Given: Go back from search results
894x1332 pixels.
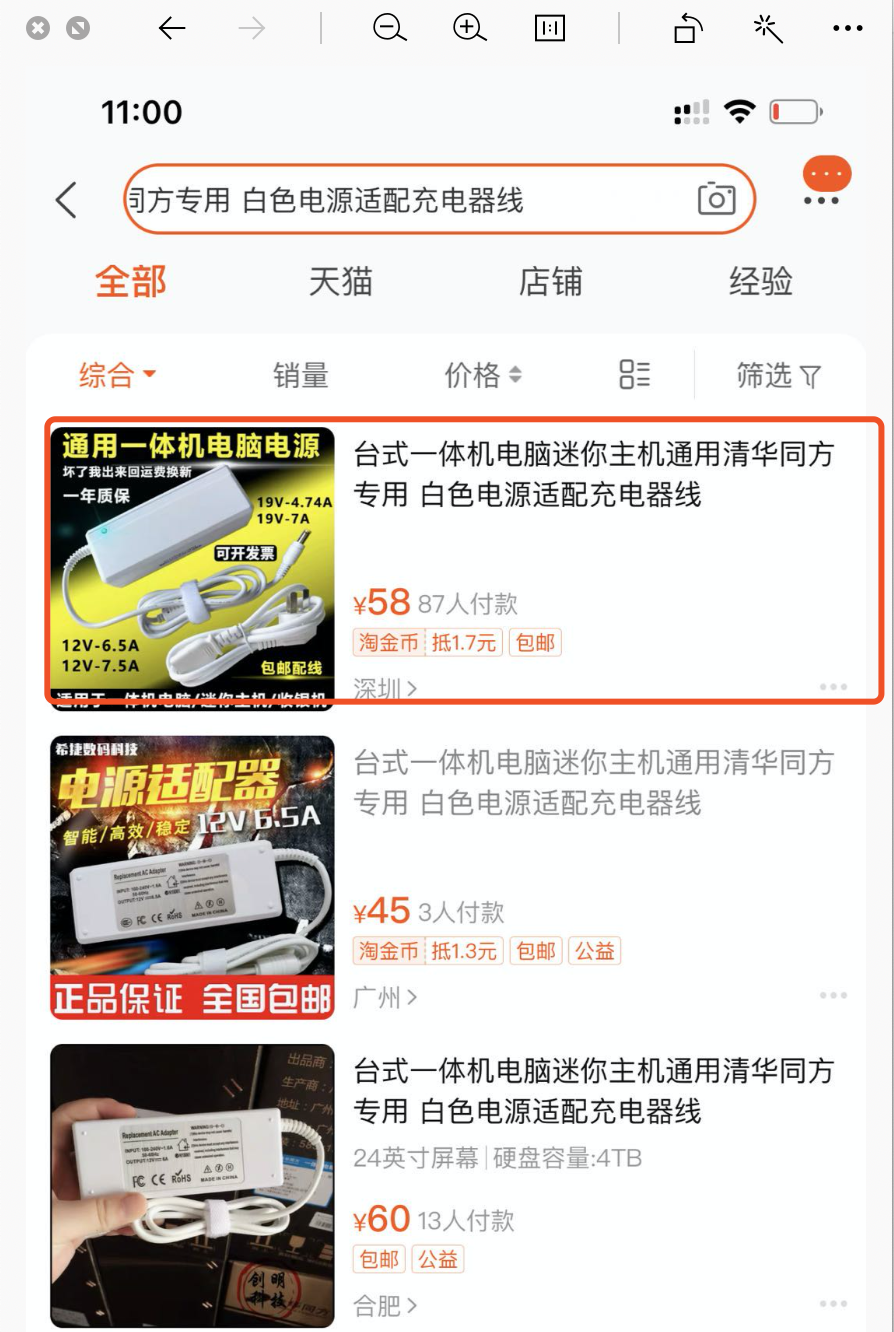Looking at the screenshot, I should tap(66, 200).
